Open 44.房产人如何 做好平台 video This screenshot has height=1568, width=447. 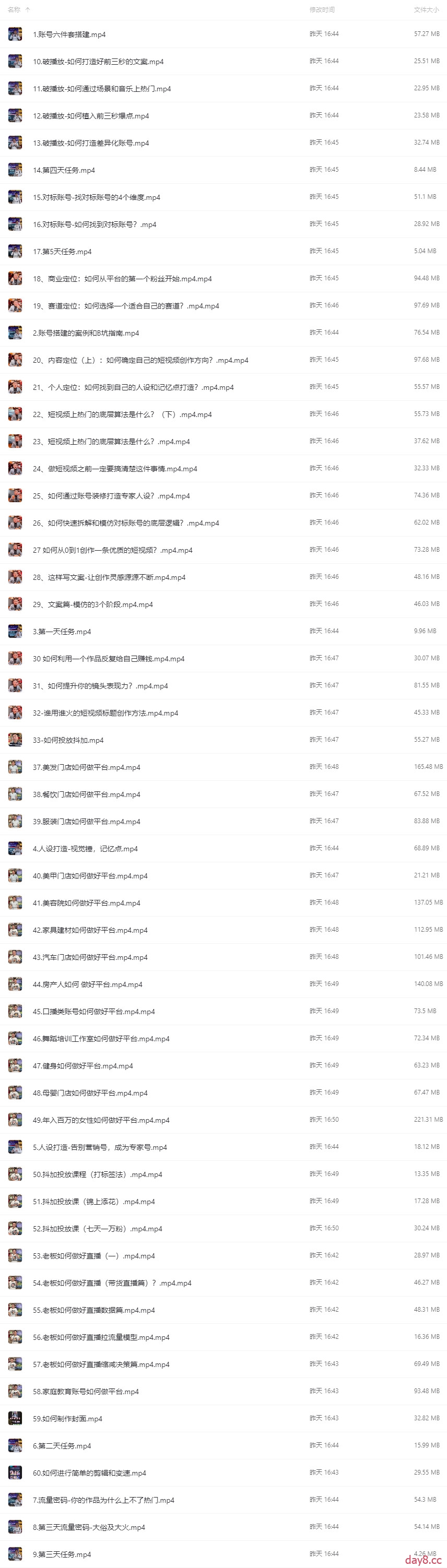tap(88, 984)
